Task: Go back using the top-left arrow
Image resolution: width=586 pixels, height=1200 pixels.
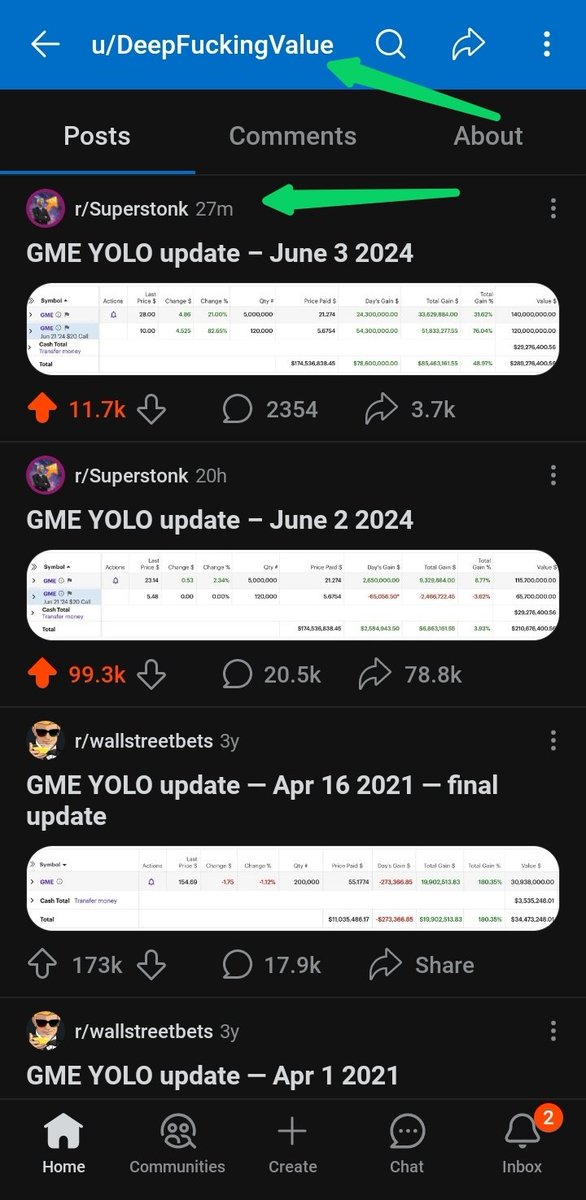Action: (x=45, y=44)
